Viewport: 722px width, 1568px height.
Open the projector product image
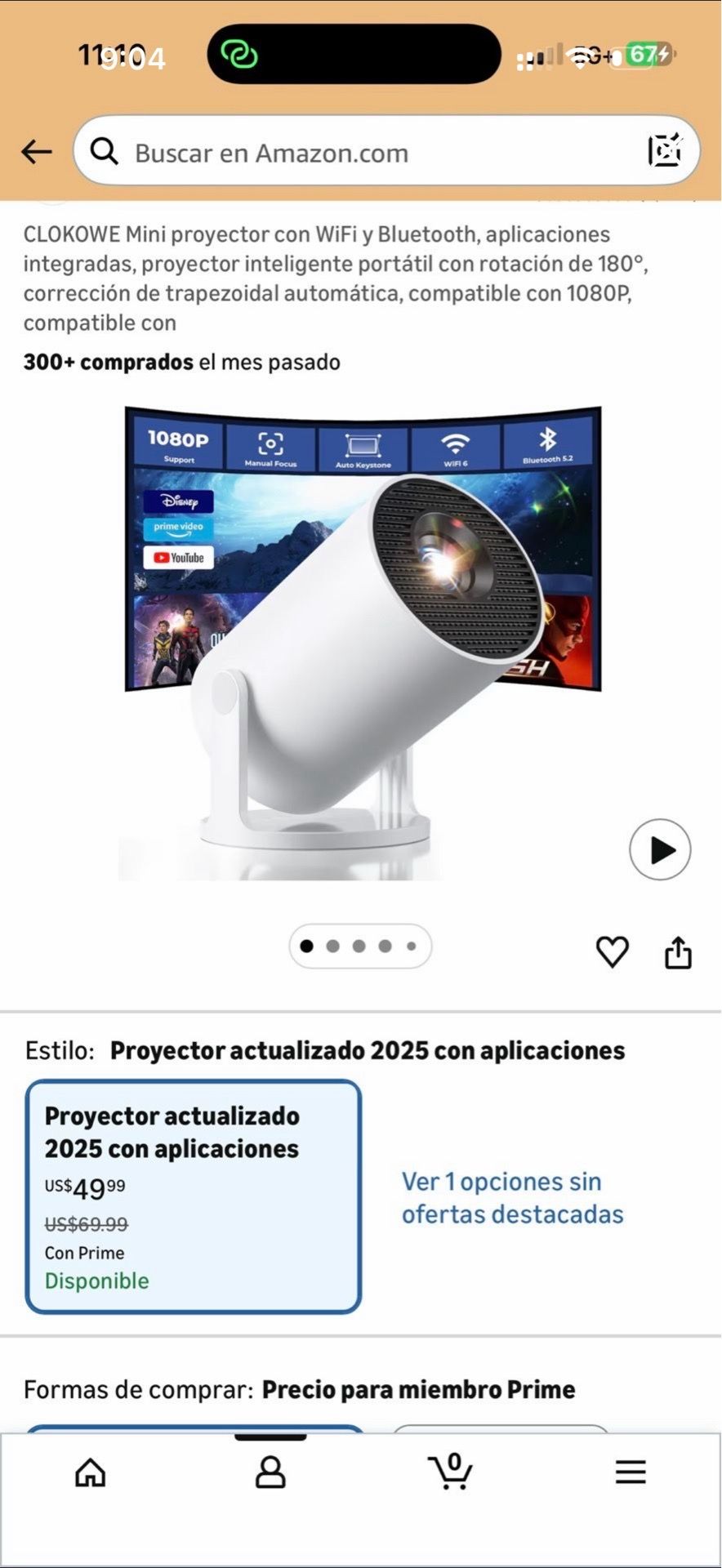[363, 643]
